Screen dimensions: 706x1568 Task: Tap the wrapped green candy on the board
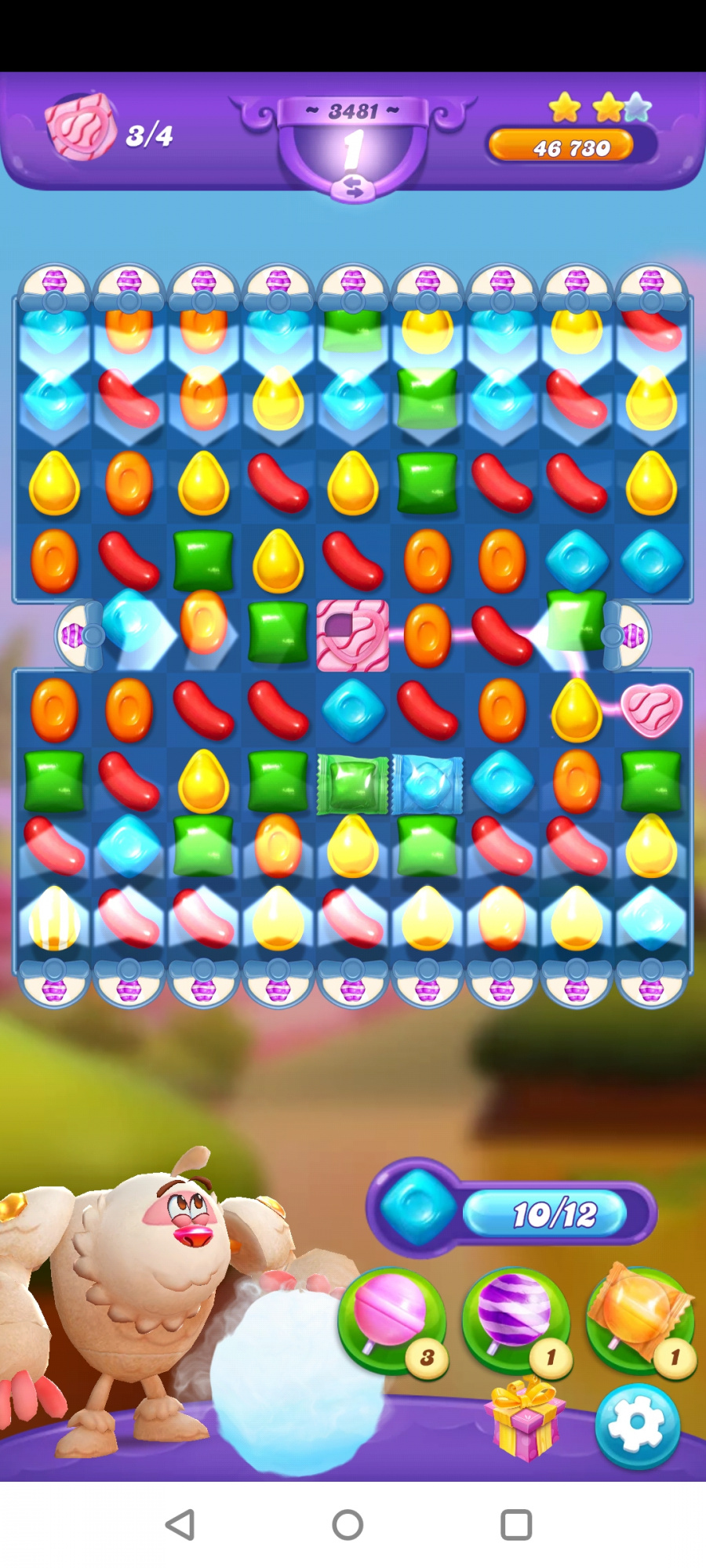(352, 784)
